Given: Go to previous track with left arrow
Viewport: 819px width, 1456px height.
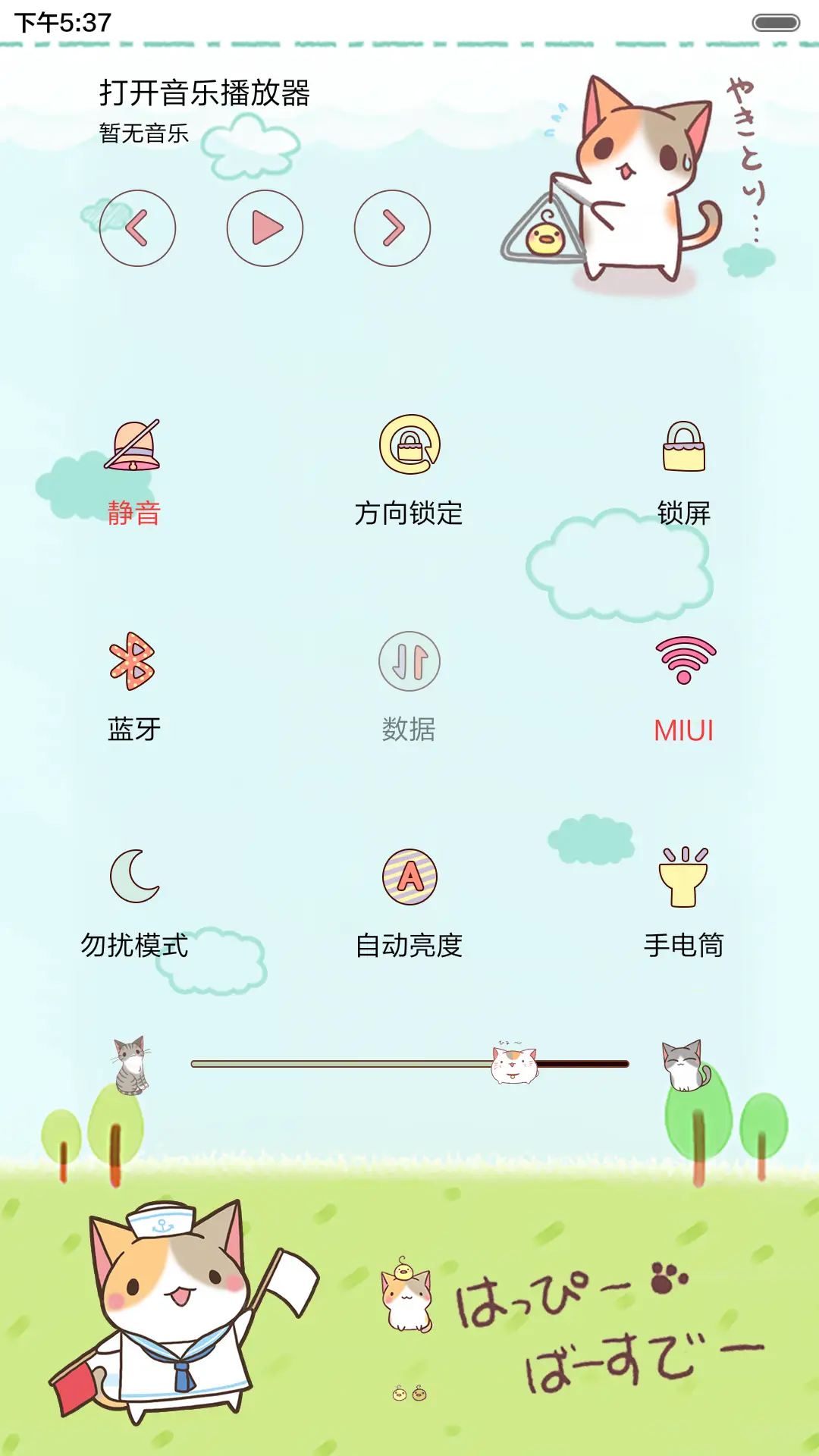Looking at the screenshot, I should [137, 229].
